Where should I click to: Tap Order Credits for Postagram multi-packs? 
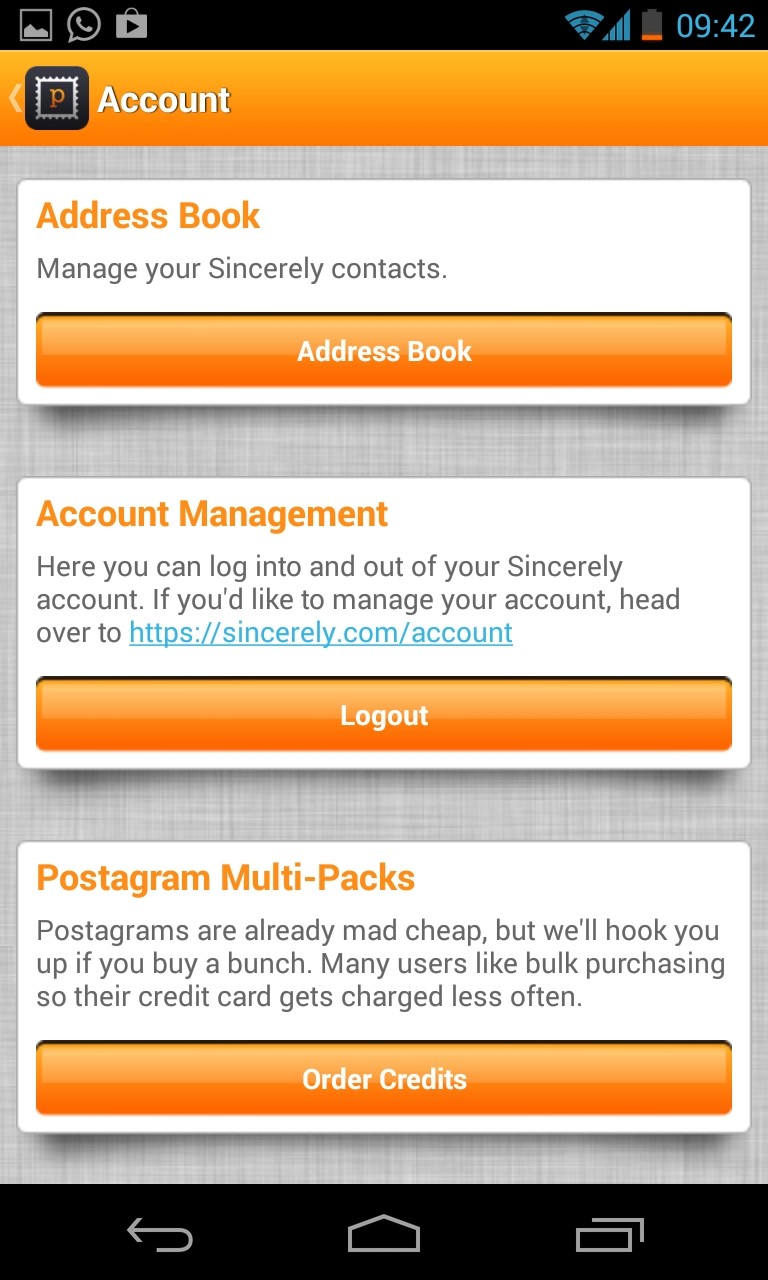click(384, 1079)
